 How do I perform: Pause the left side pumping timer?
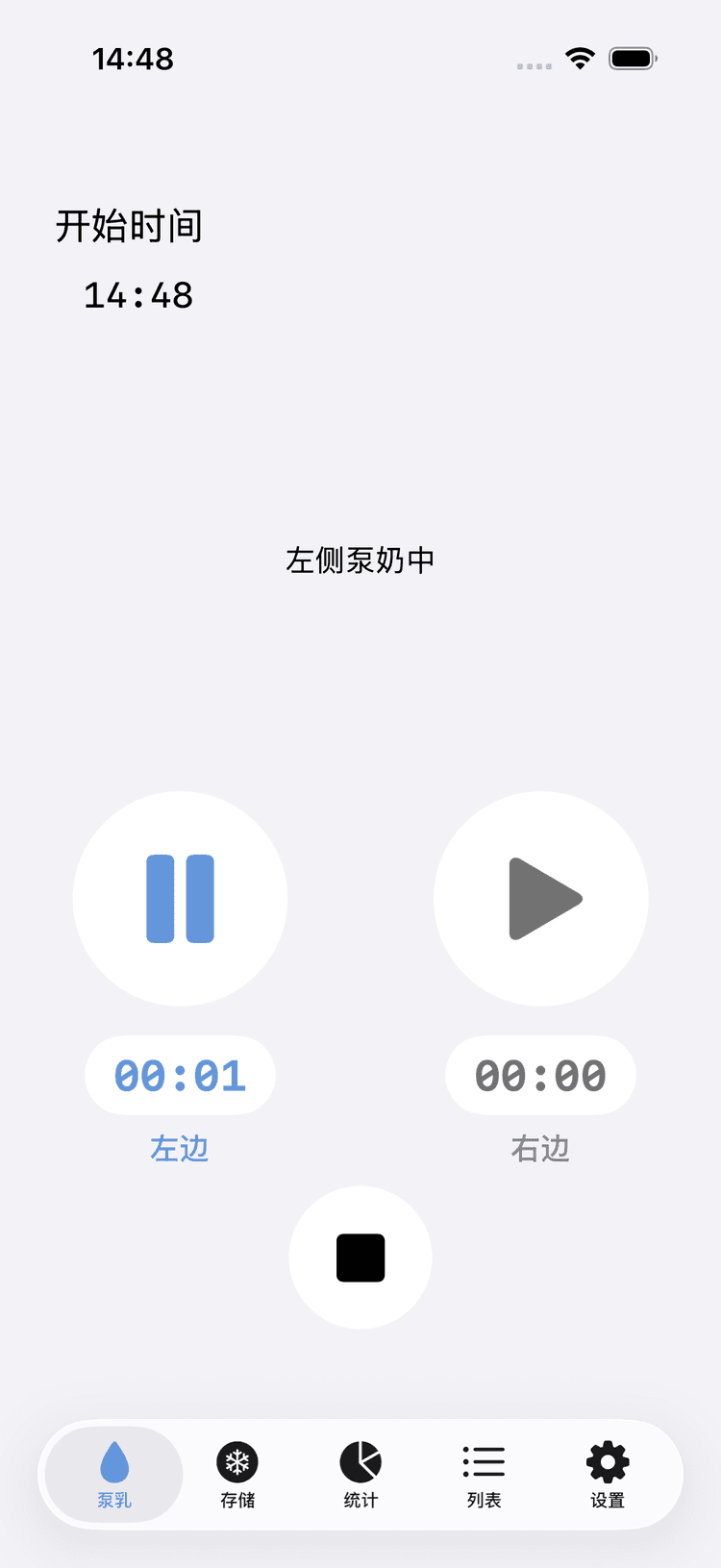coord(180,897)
